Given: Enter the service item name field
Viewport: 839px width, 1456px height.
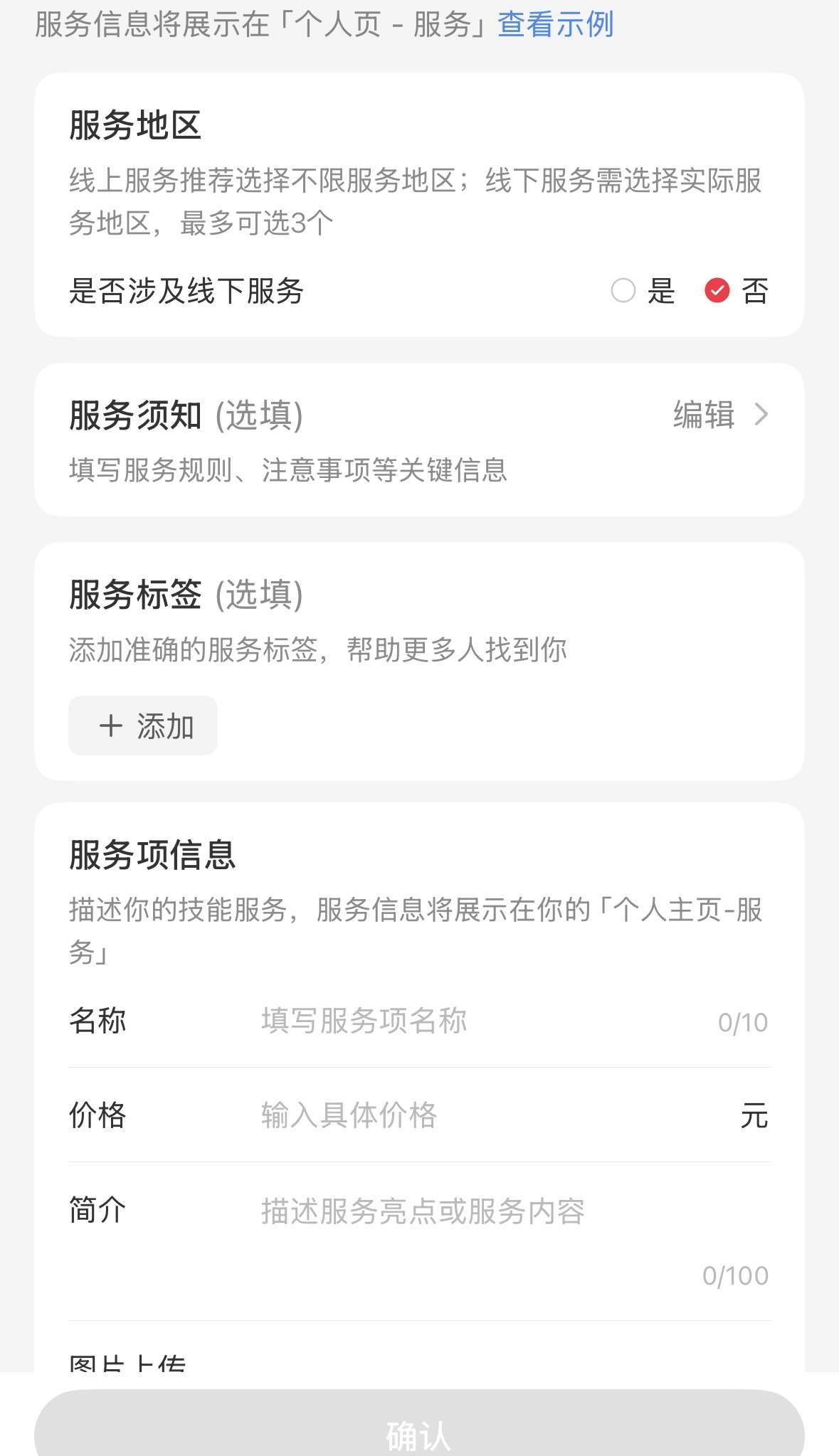Looking at the screenshot, I should 478,1021.
